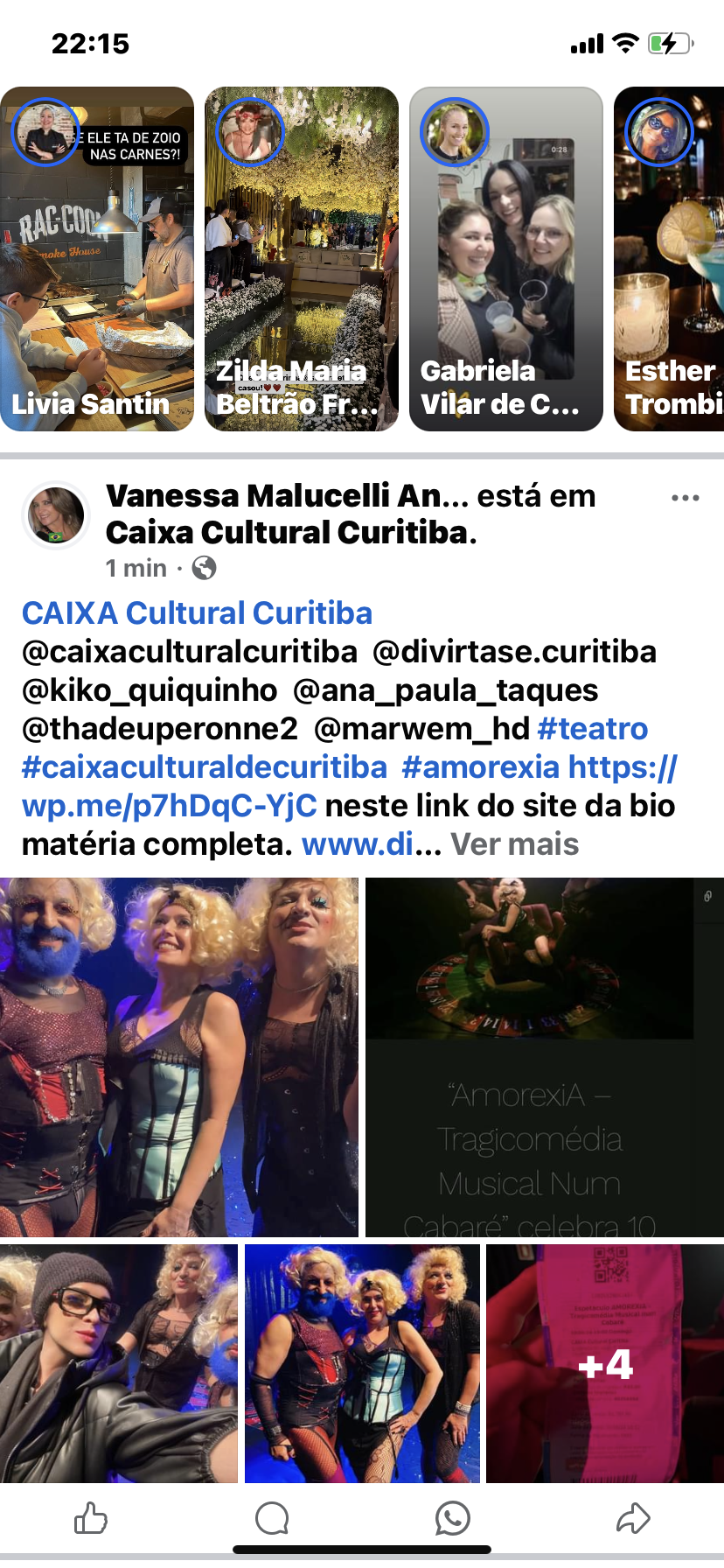Comment on Vanessa Malucelli's post

272,1519
